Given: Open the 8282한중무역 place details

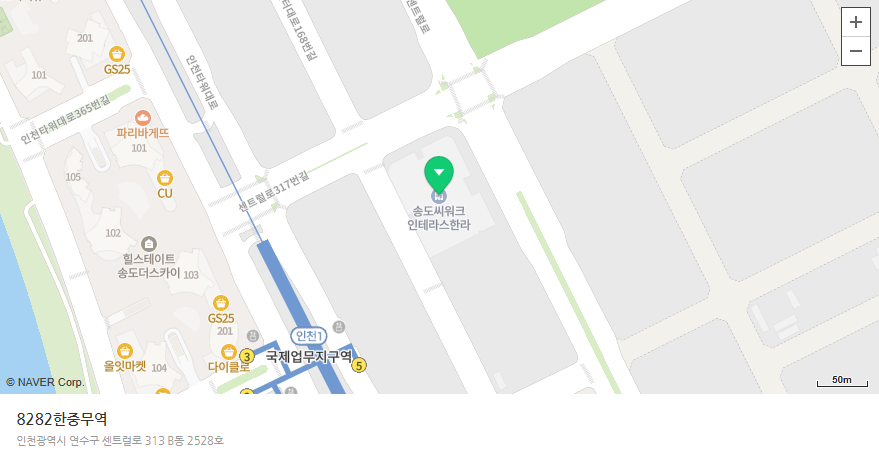Looking at the screenshot, I should pos(62,418).
